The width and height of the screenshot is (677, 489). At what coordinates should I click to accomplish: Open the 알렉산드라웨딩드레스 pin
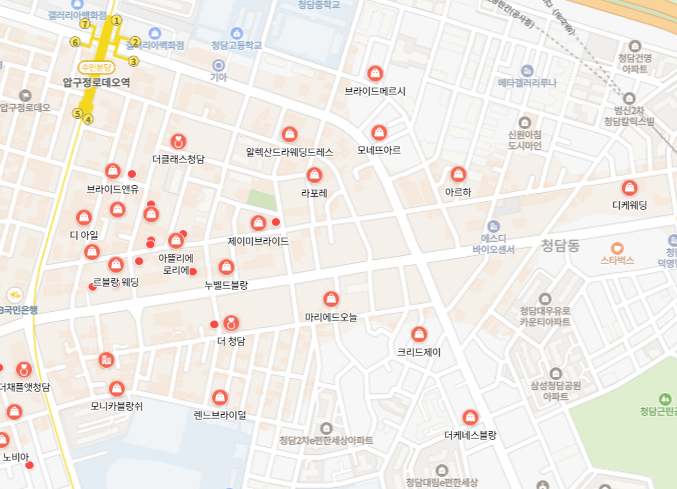[289, 134]
